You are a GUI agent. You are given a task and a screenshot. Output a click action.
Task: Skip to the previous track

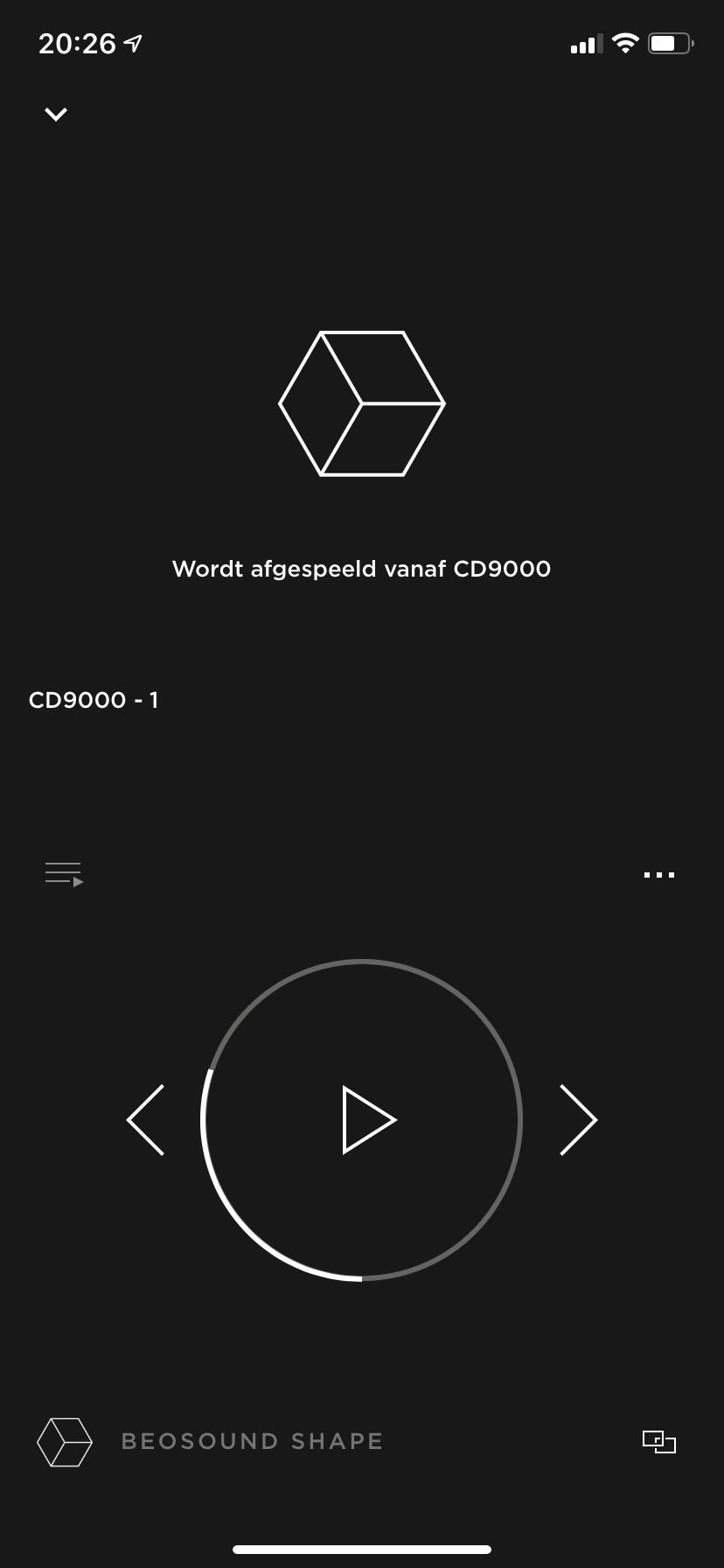[x=146, y=1120]
